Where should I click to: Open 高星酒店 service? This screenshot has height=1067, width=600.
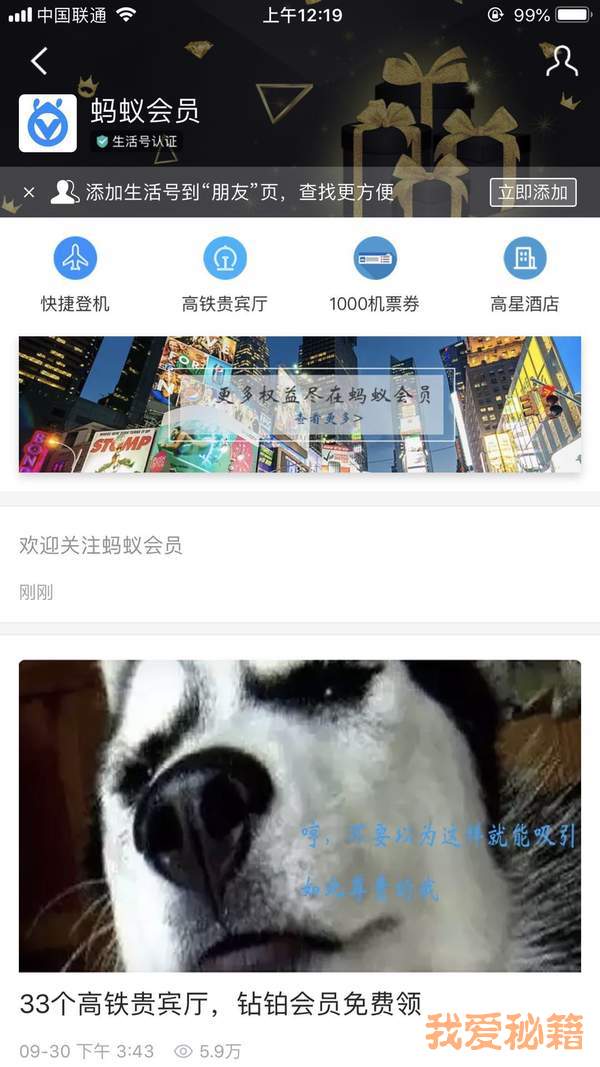tap(525, 274)
